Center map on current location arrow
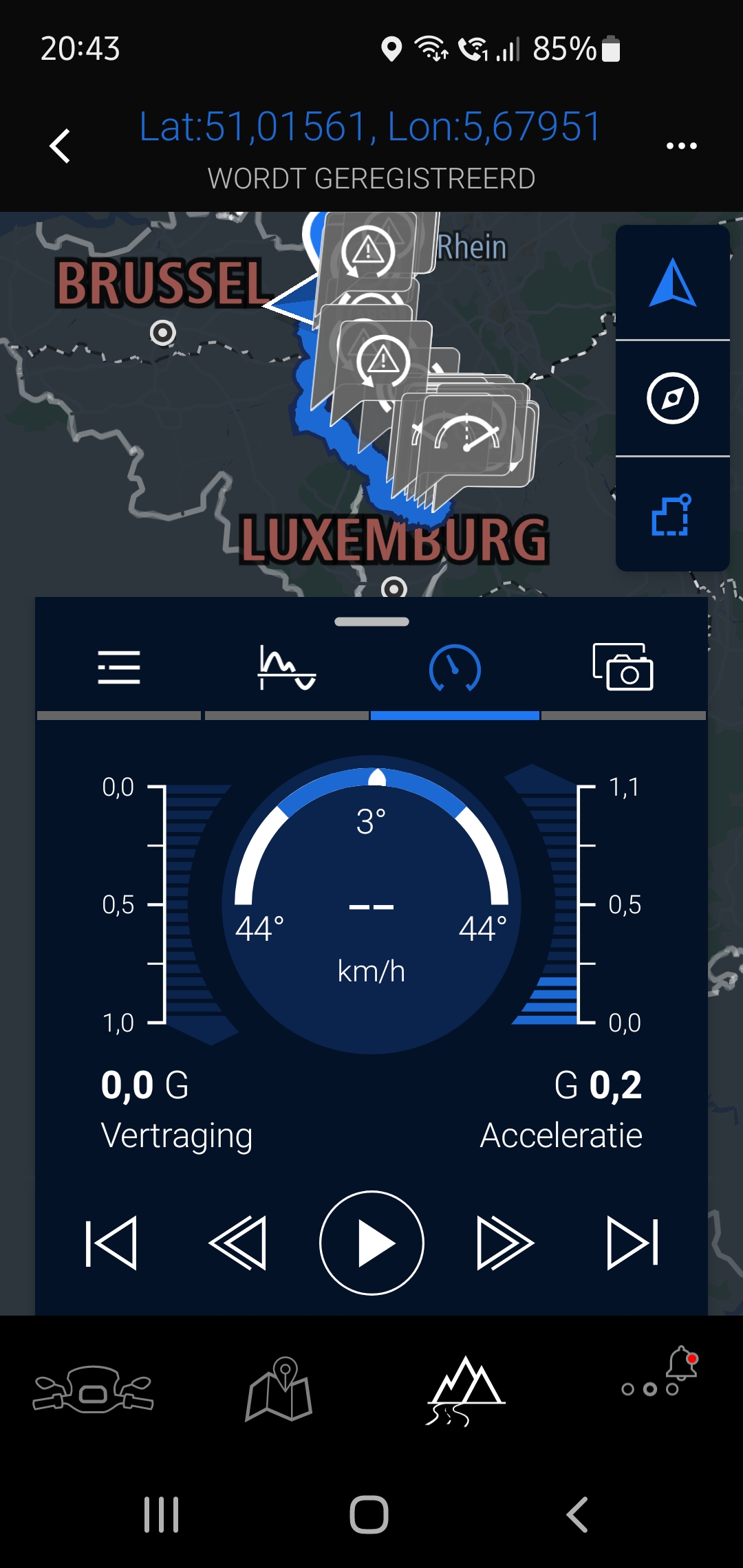The width and height of the screenshot is (743, 1568). pyautogui.click(x=673, y=282)
